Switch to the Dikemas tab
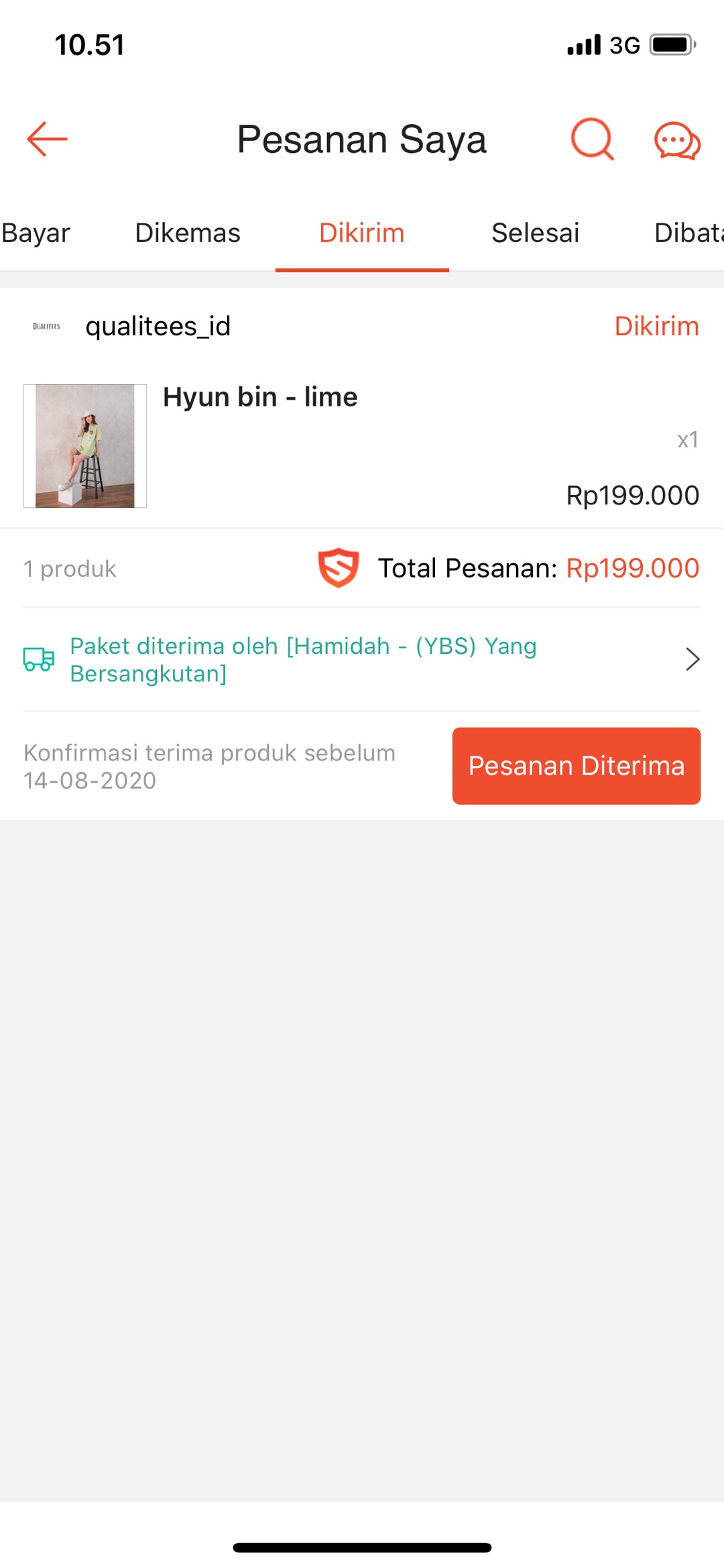Image resolution: width=724 pixels, height=1568 pixels. (x=188, y=233)
